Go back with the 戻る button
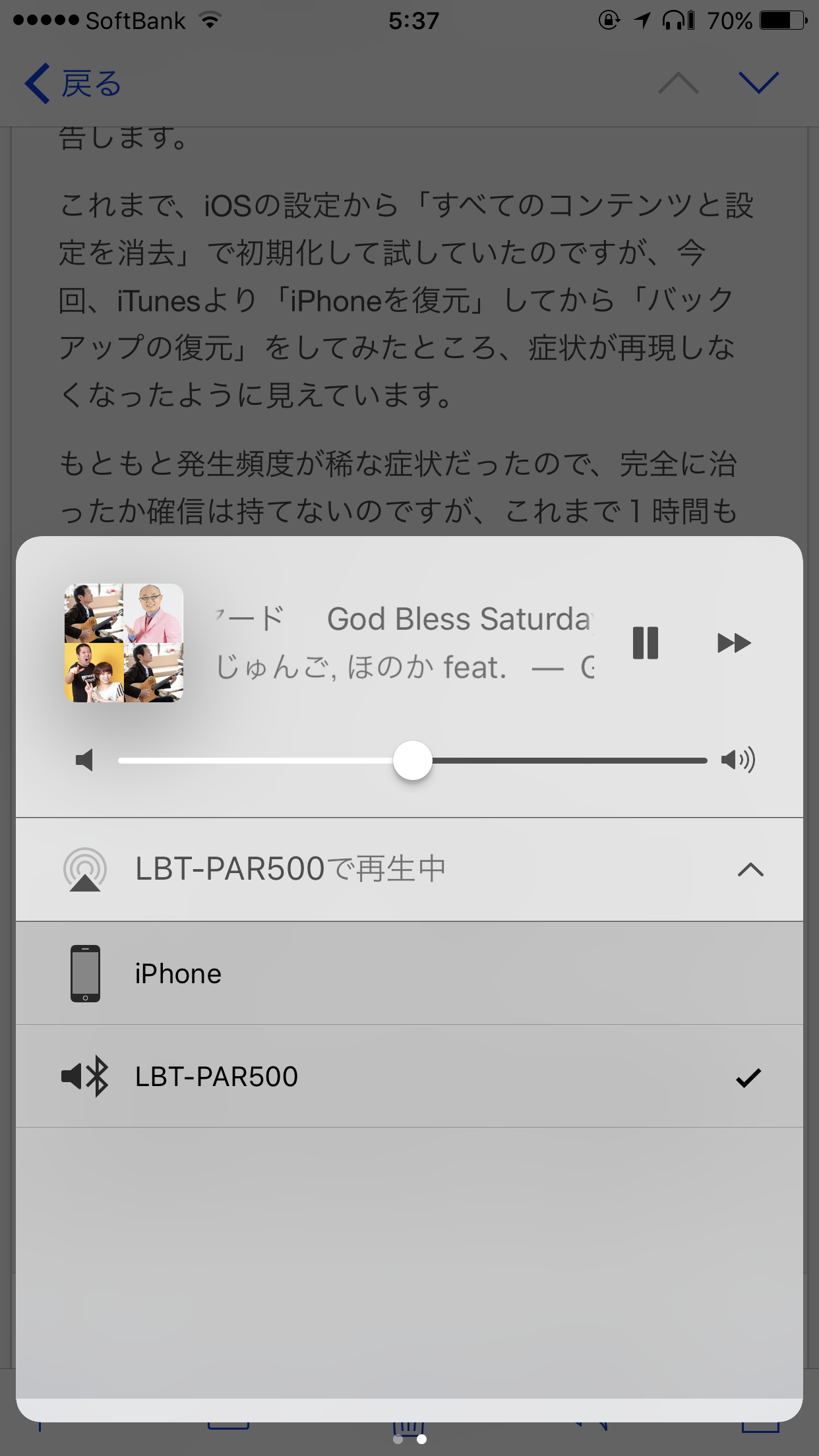This screenshot has width=819, height=1456. pyautogui.click(x=74, y=84)
